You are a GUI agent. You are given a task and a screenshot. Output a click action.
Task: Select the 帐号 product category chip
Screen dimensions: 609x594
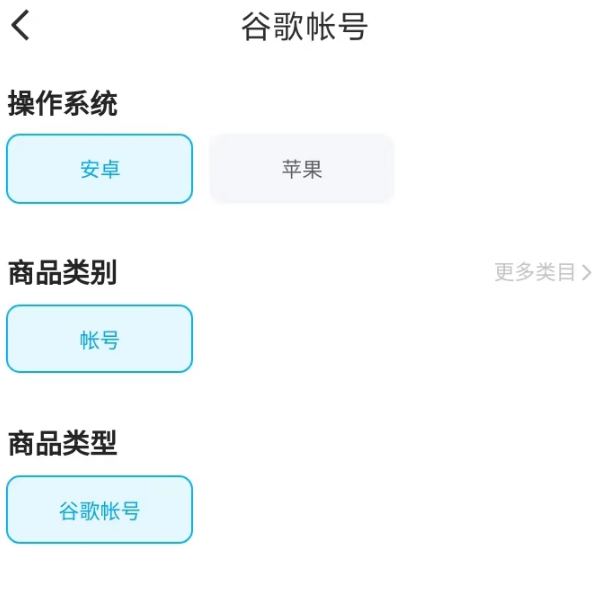point(99,340)
